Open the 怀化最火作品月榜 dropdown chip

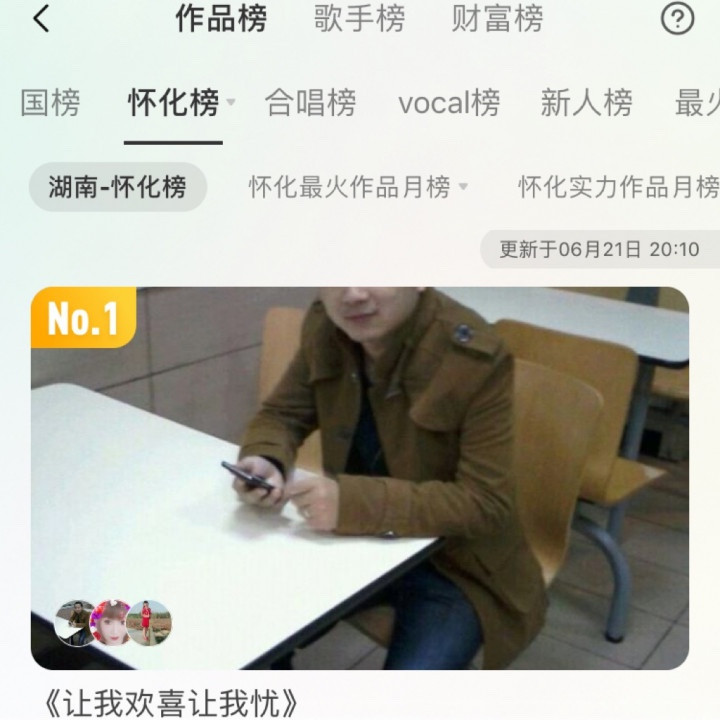(358, 187)
